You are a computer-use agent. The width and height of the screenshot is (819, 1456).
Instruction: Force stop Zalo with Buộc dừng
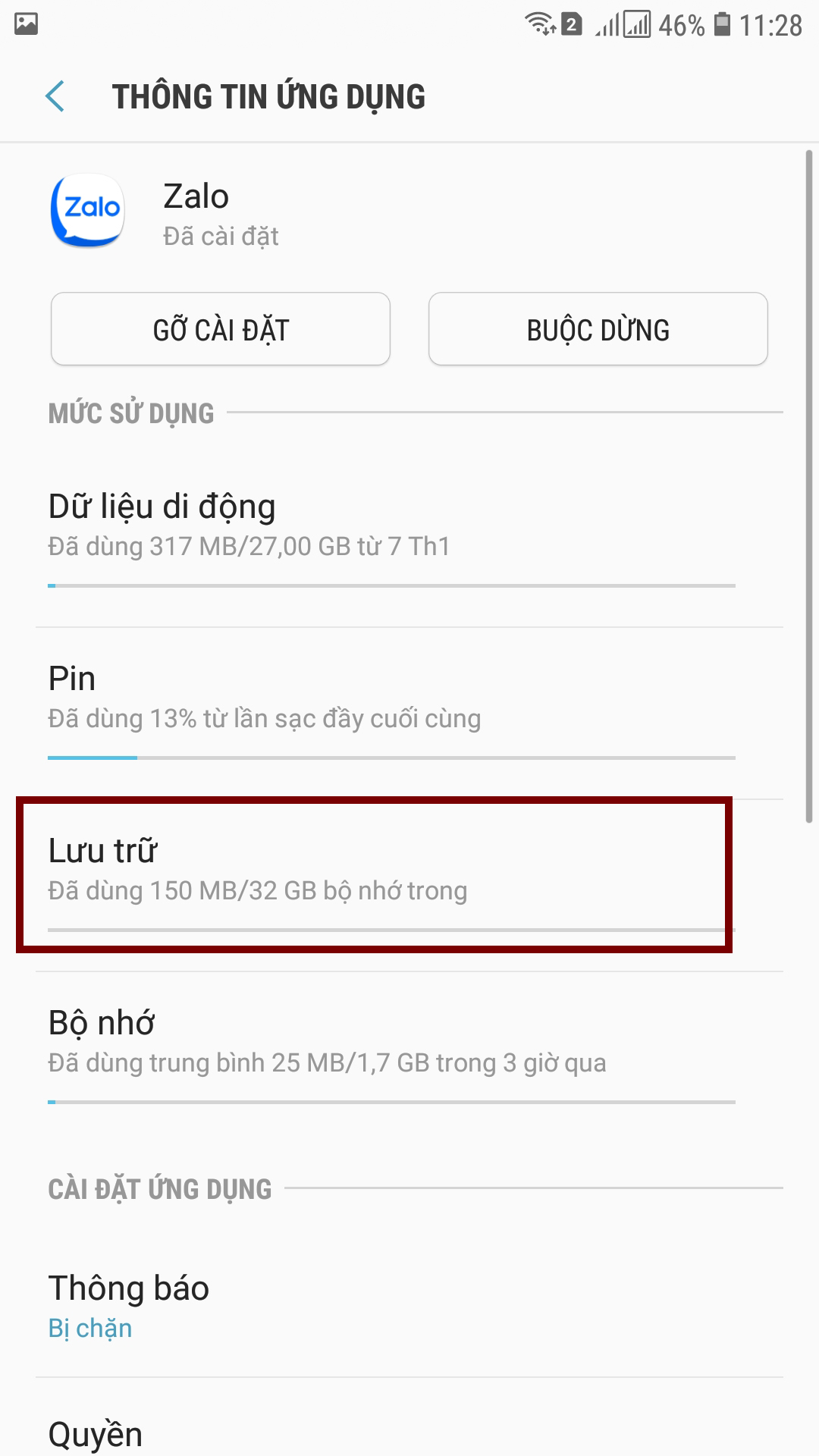coord(598,329)
